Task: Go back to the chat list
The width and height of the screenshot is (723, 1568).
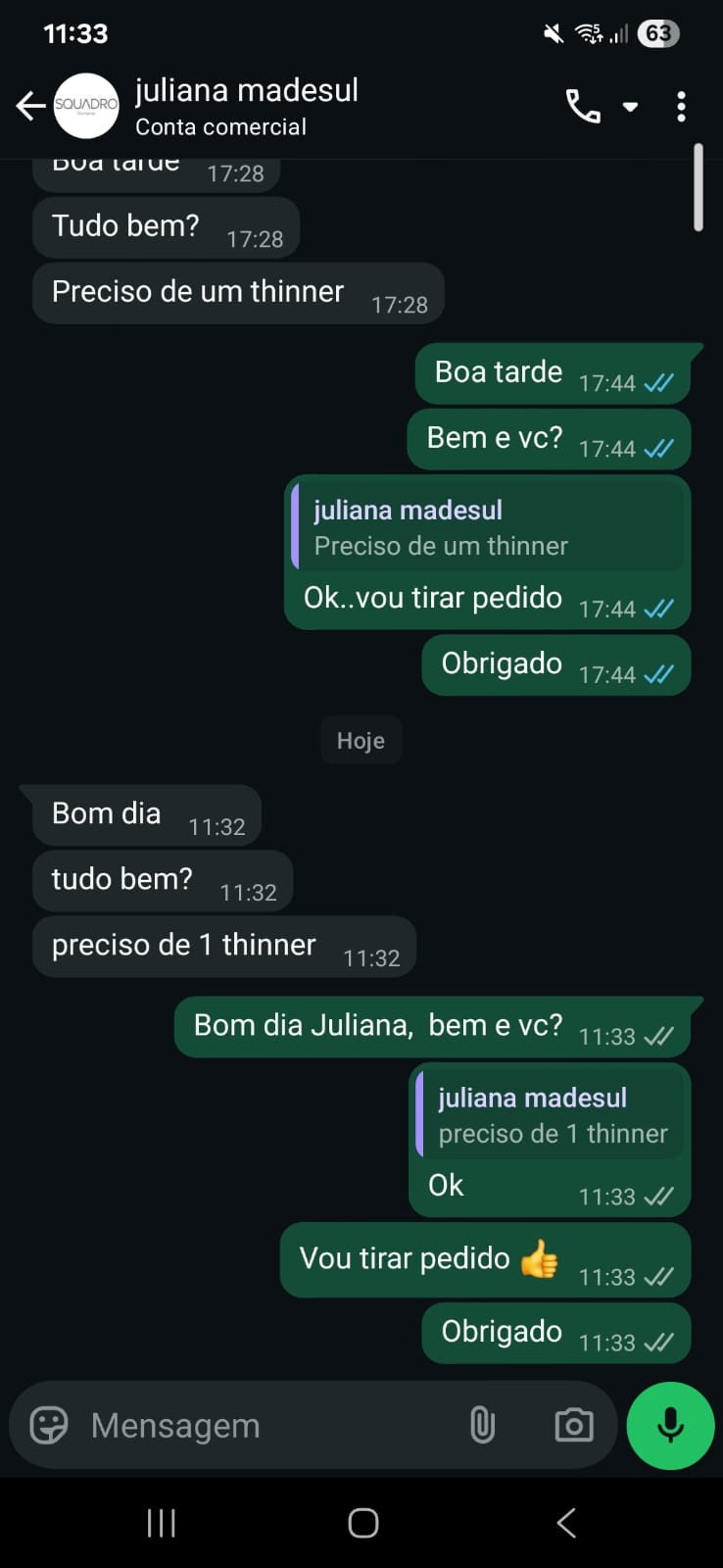Action: [x=31, y=106]
